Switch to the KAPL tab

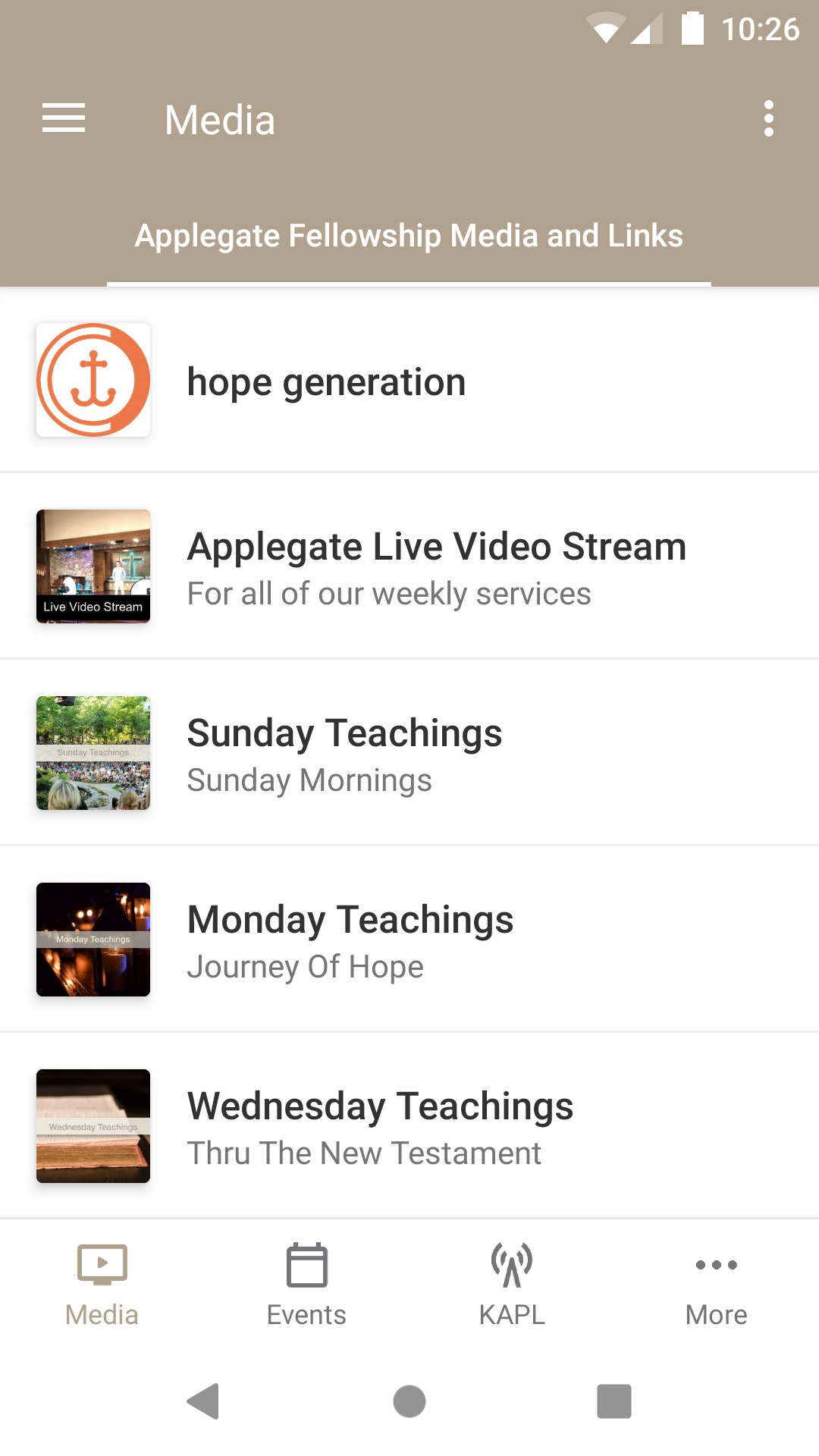512,1282
